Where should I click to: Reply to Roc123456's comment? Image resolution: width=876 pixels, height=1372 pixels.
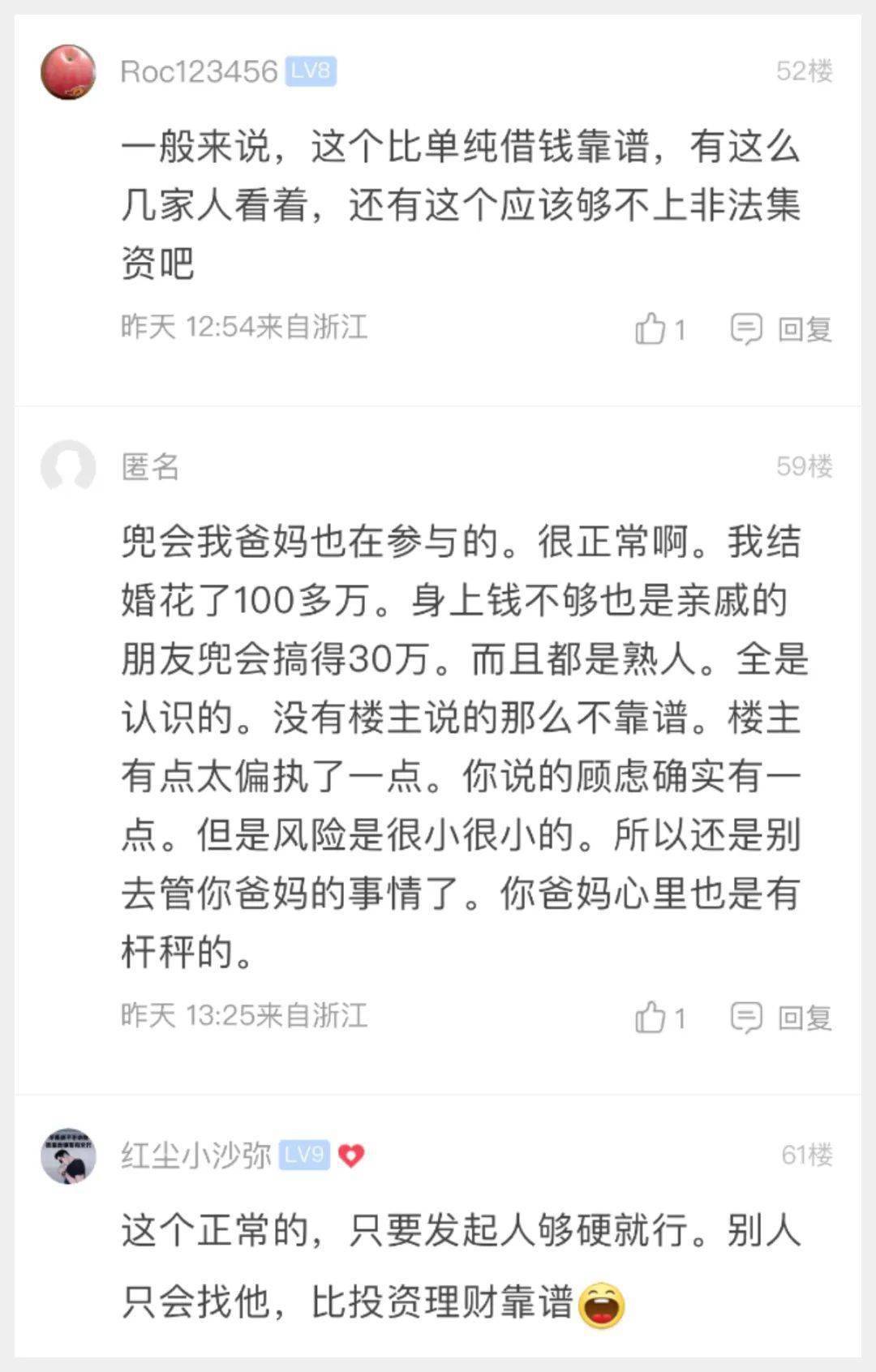[782, 329]
